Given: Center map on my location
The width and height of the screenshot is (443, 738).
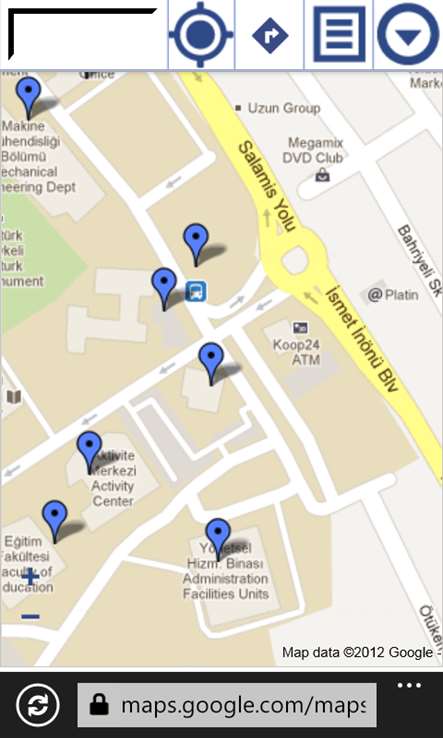Looking at the screenshot, I should pyautogui.click(x=201, y=34).
